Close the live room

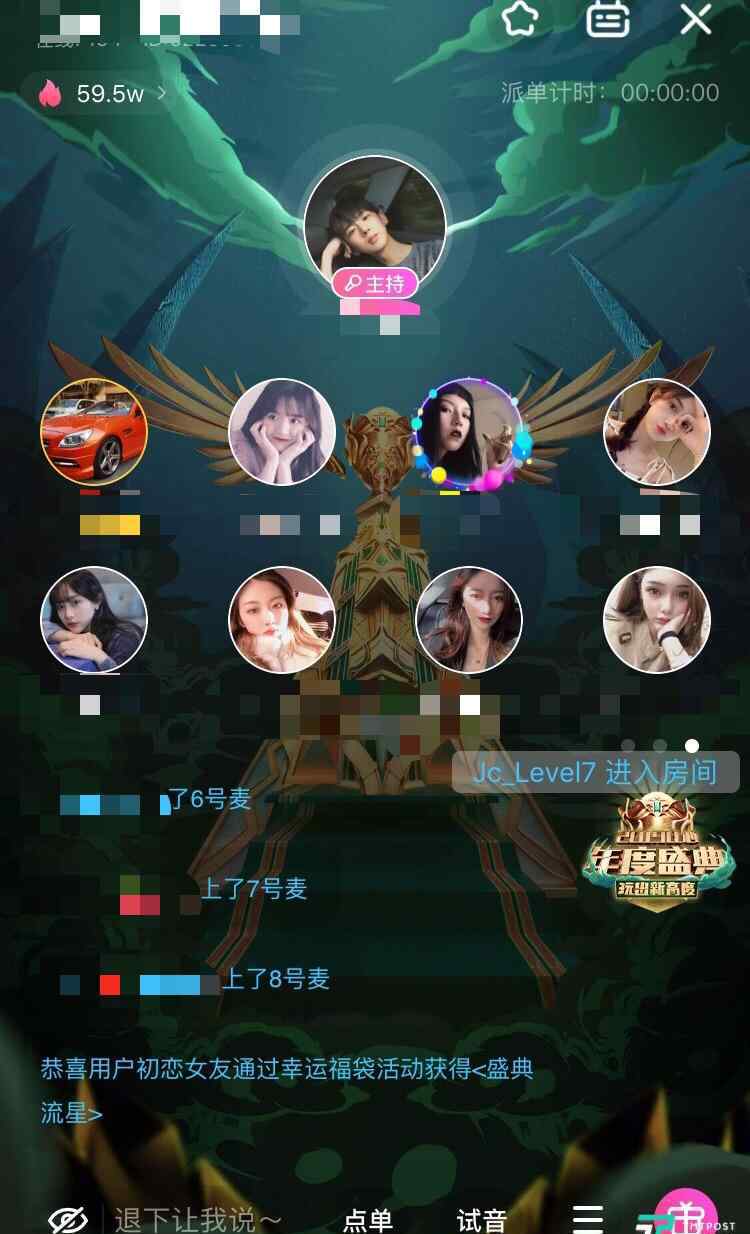pyautogui.click(x=696, y=20)
